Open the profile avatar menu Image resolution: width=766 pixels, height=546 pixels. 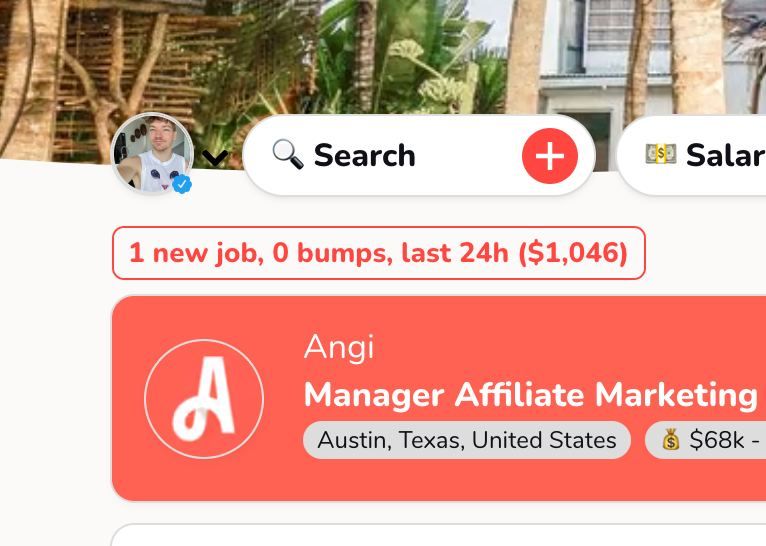(152, 153)
